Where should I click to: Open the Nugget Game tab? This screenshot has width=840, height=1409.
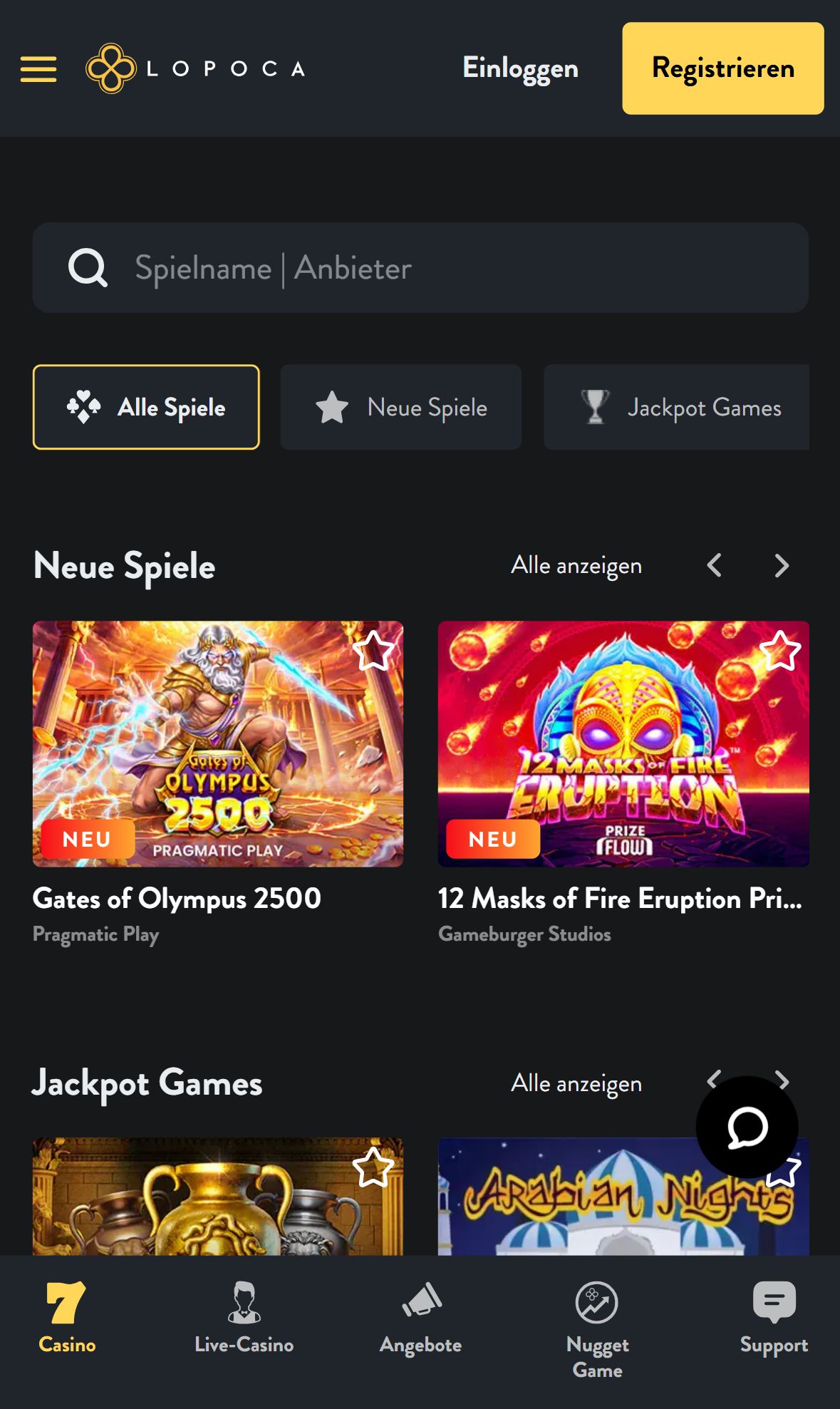pyautogui.click(x=597, y=1330)
